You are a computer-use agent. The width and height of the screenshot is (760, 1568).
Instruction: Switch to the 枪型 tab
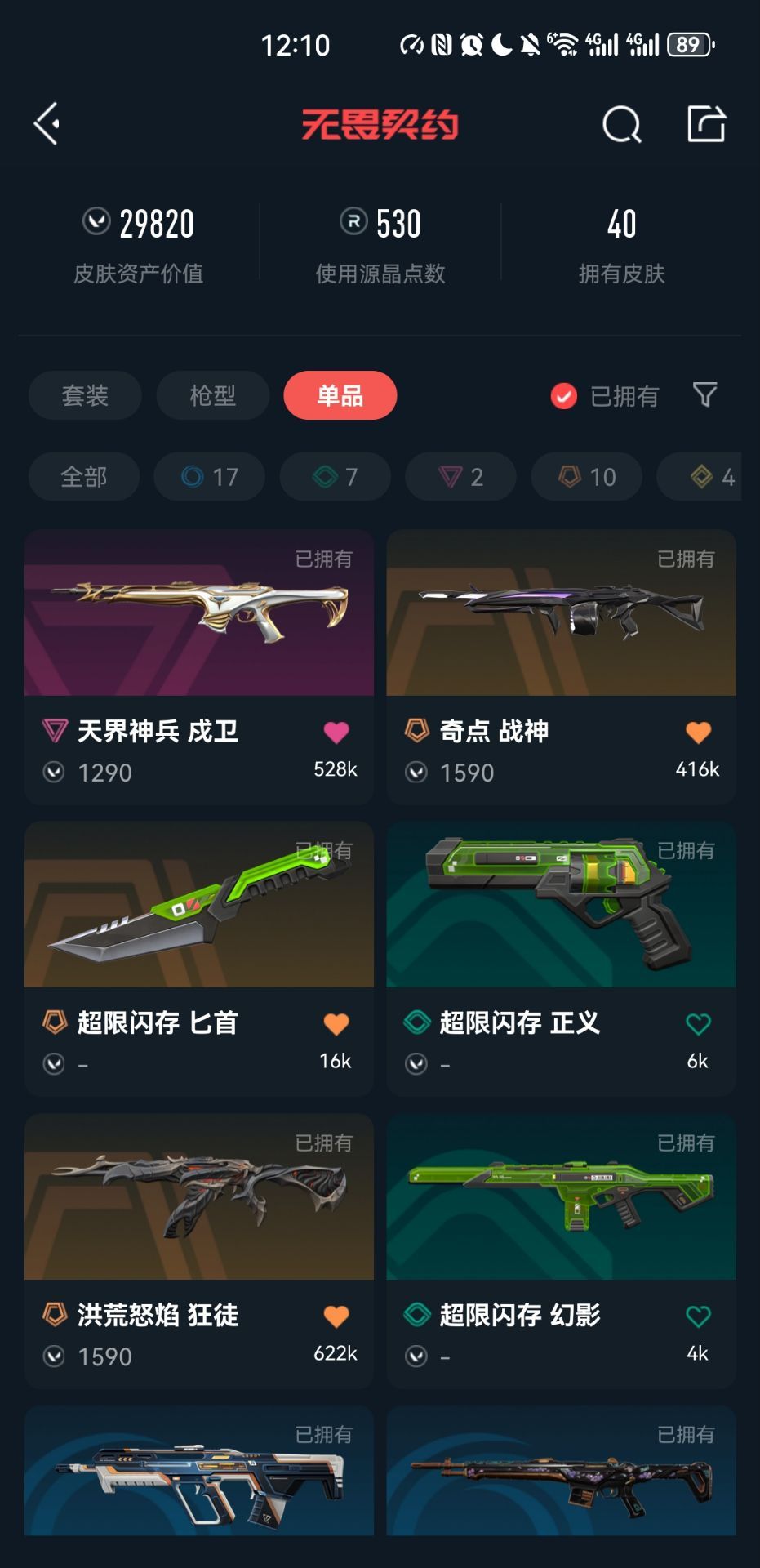[213, 396]
